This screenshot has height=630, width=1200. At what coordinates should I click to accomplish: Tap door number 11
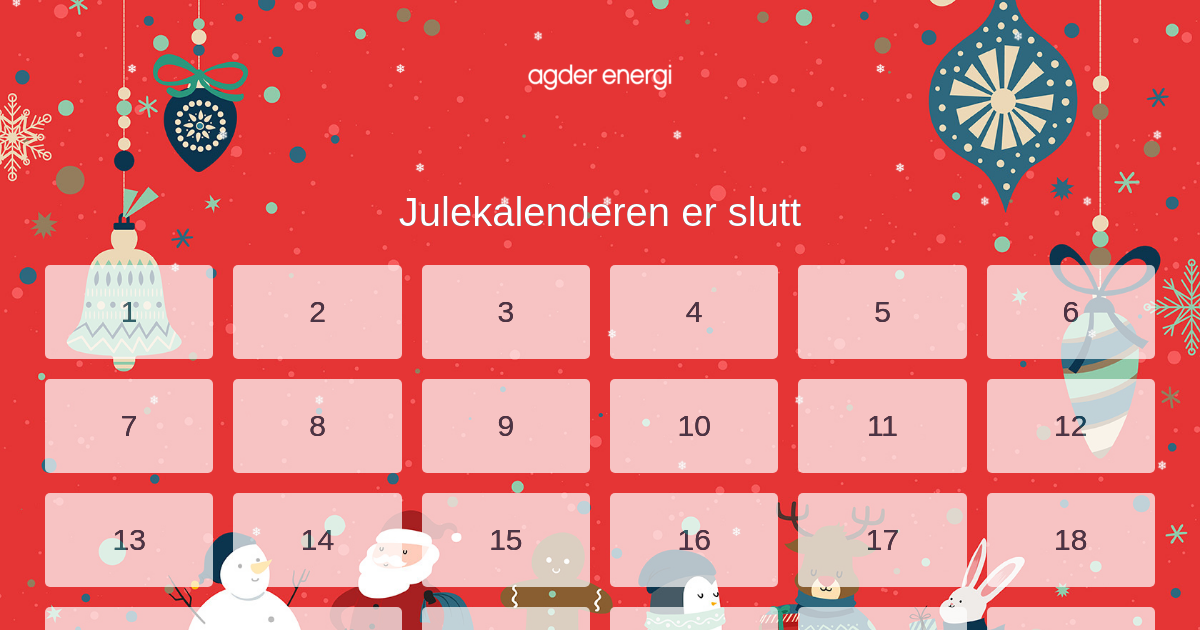click(882, 426)
